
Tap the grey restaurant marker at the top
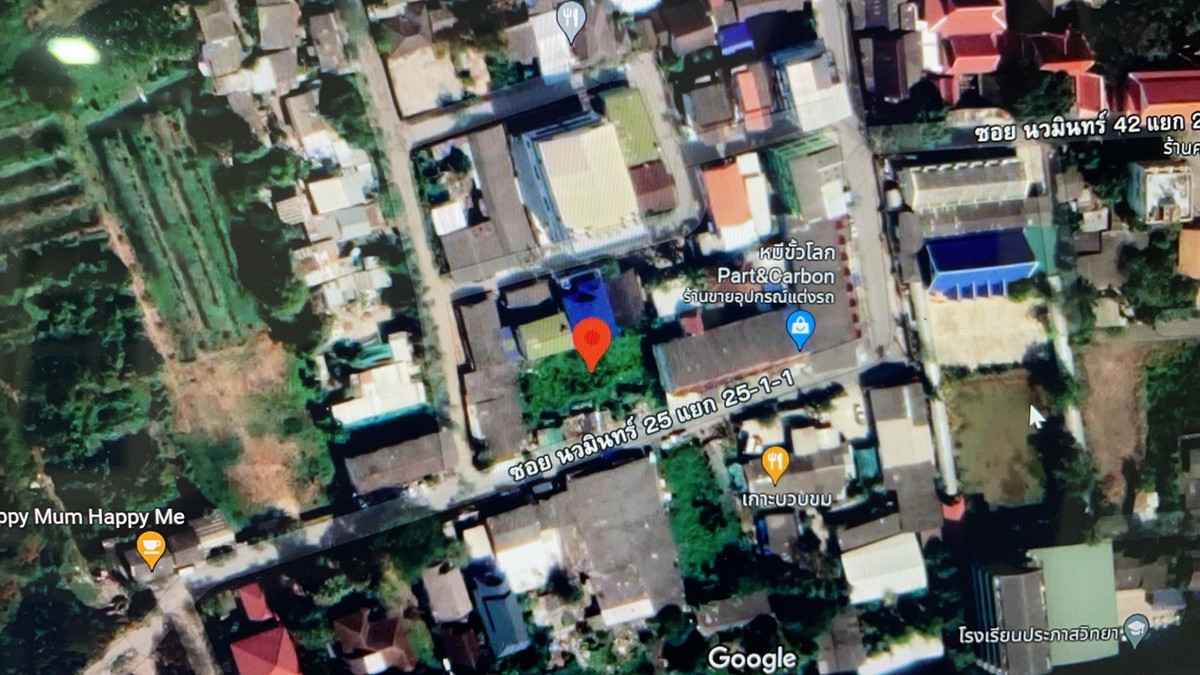pyautogui.click(x=570, y=18)
